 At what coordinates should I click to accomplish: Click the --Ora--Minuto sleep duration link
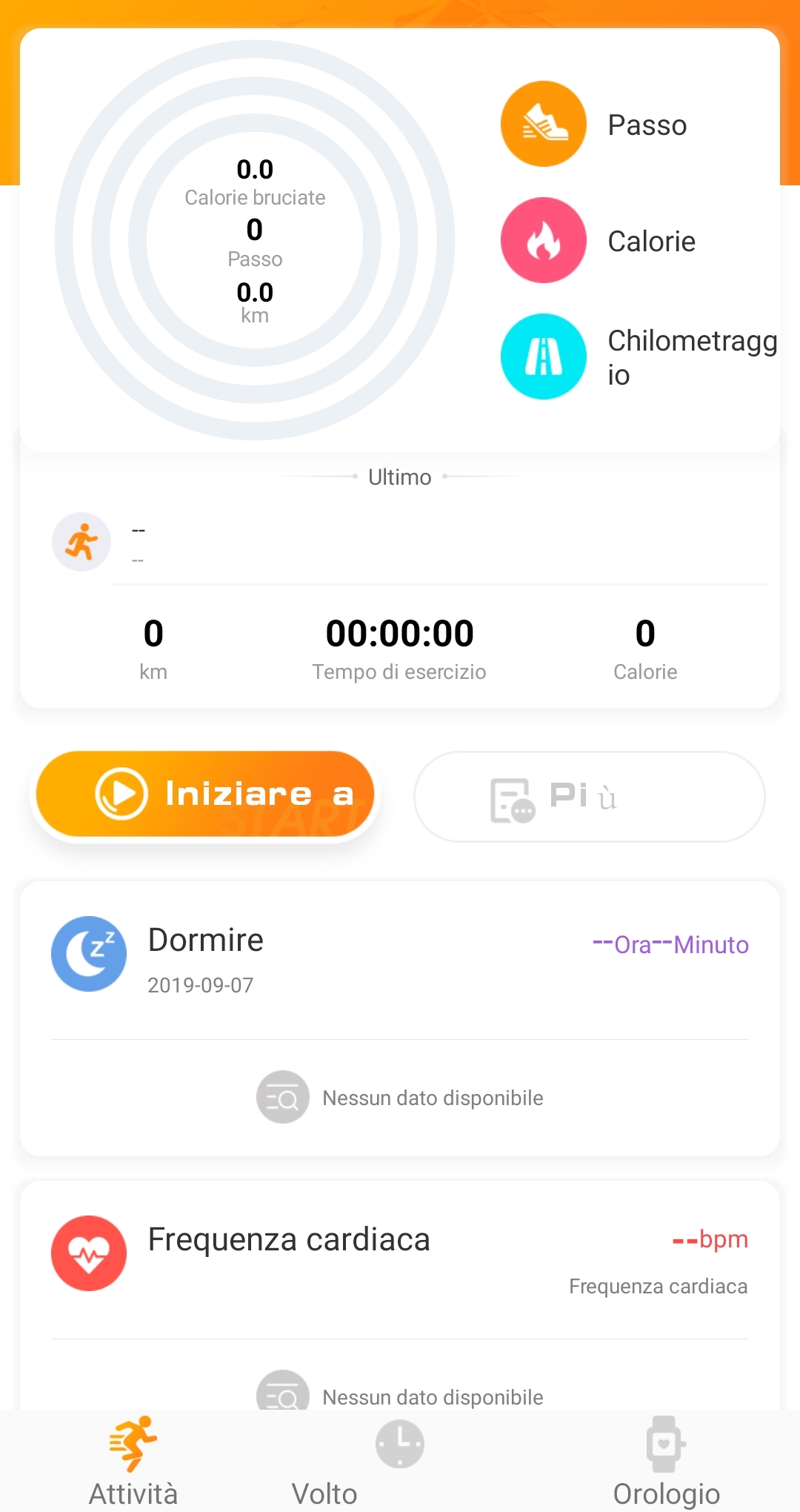(x=669, y=945)
